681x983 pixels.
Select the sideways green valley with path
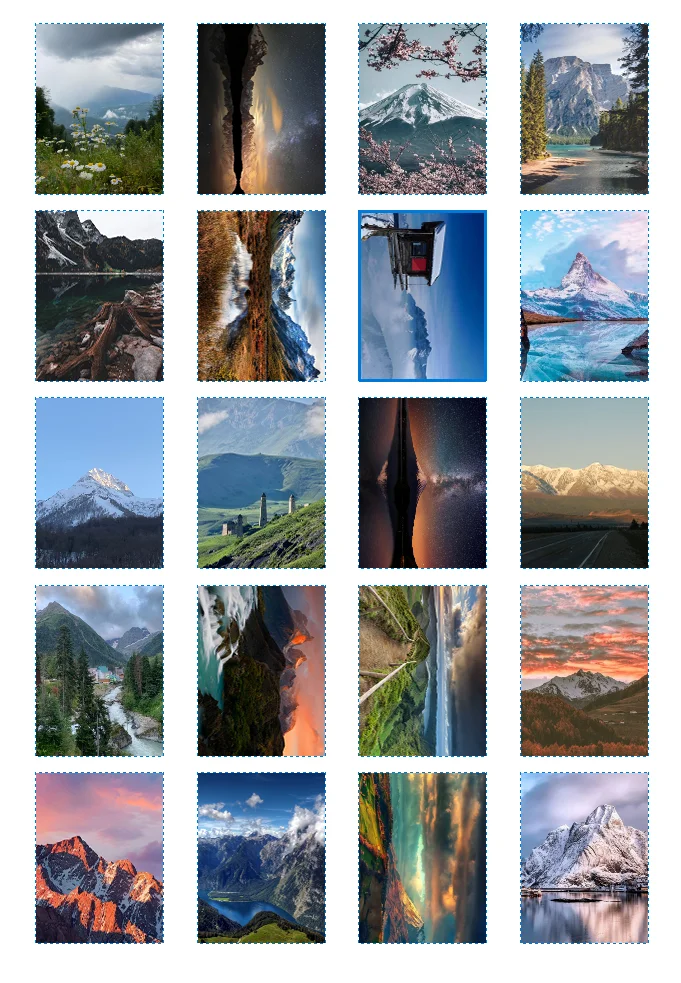(422, 670)
